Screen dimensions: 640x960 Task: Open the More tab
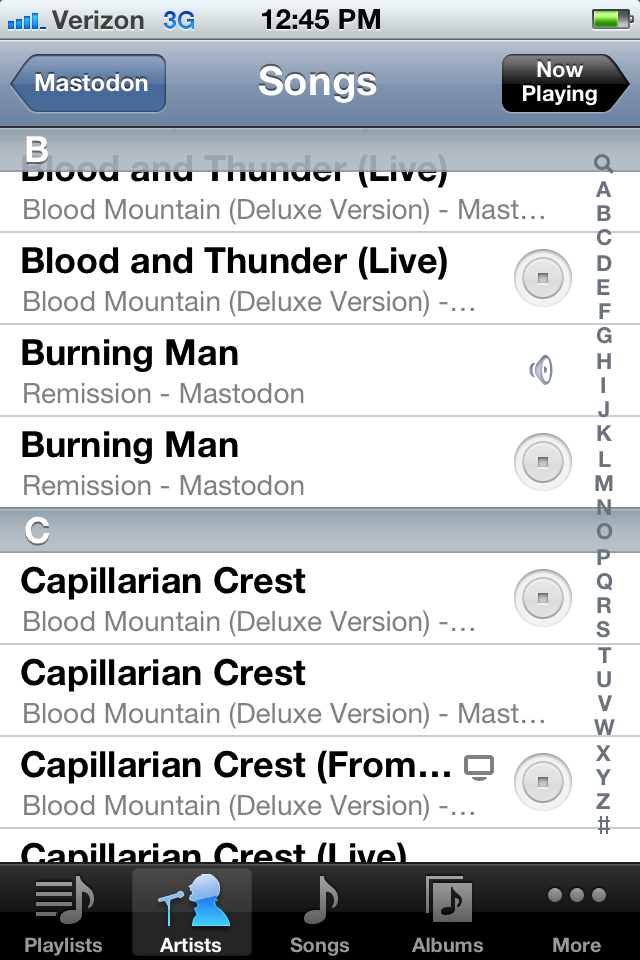576,913
